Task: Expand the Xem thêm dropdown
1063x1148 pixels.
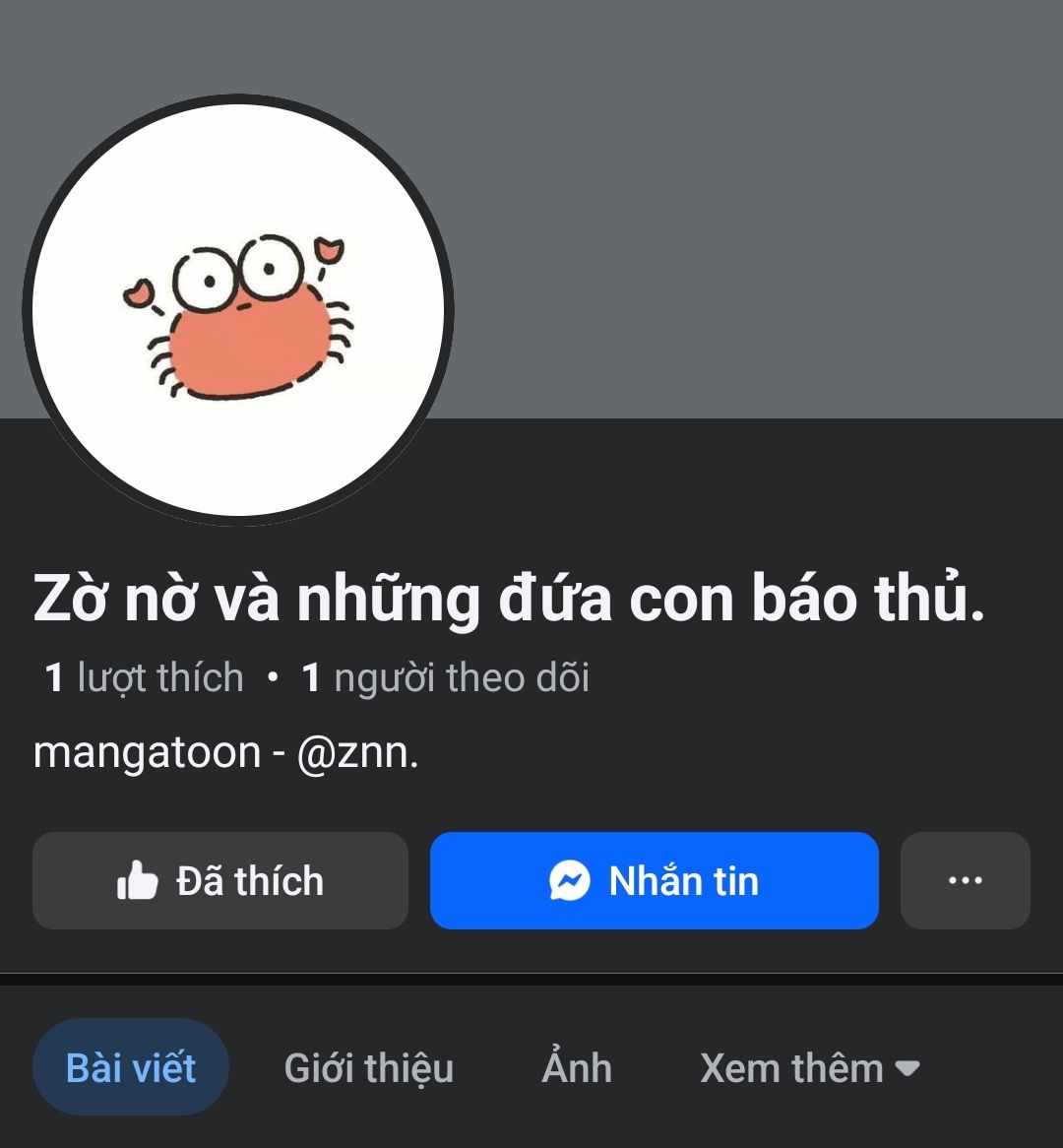Action: click(809, 1068)
